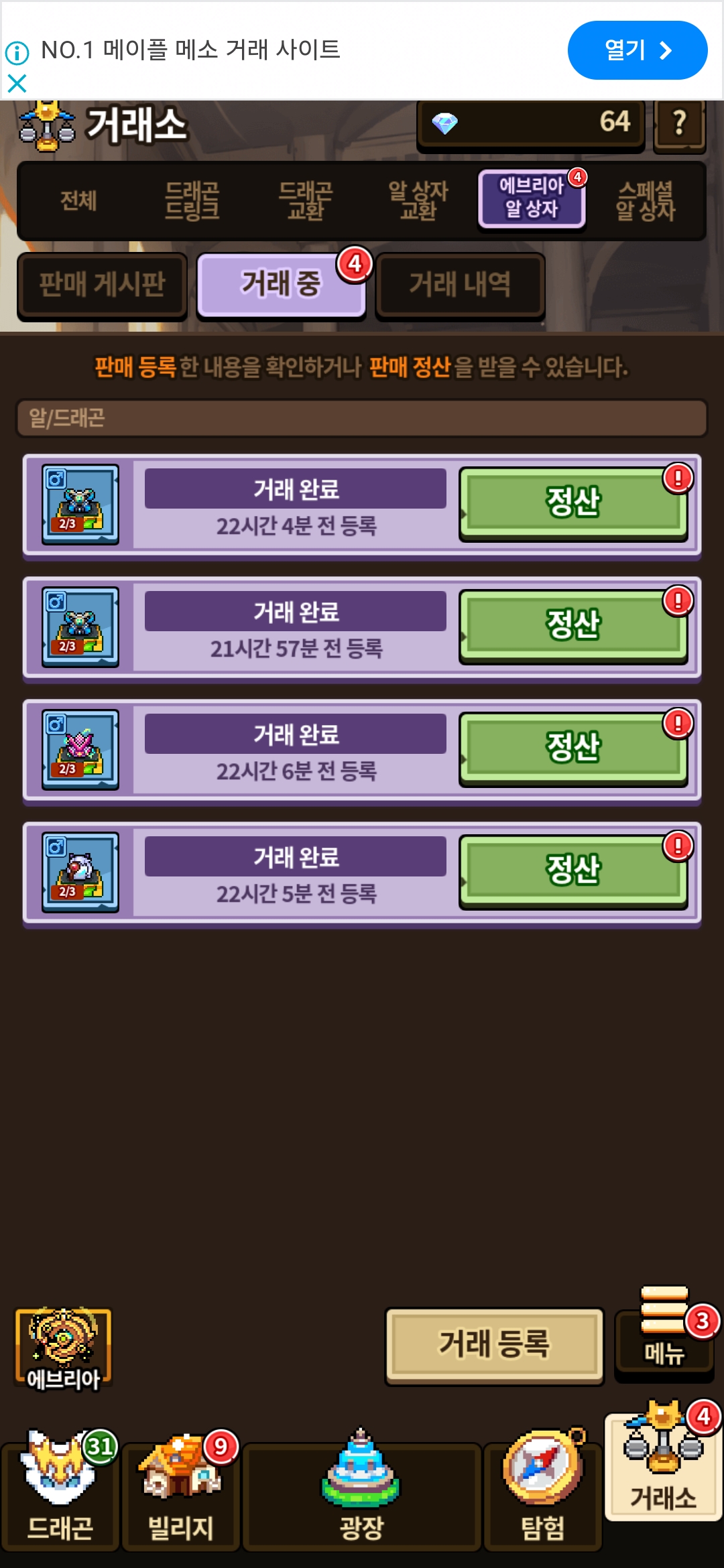Image resolution: width=724 pixels, height=1568 pixels.
Task: Open the 판매 게시판 tab
Action: pos(102,285)
